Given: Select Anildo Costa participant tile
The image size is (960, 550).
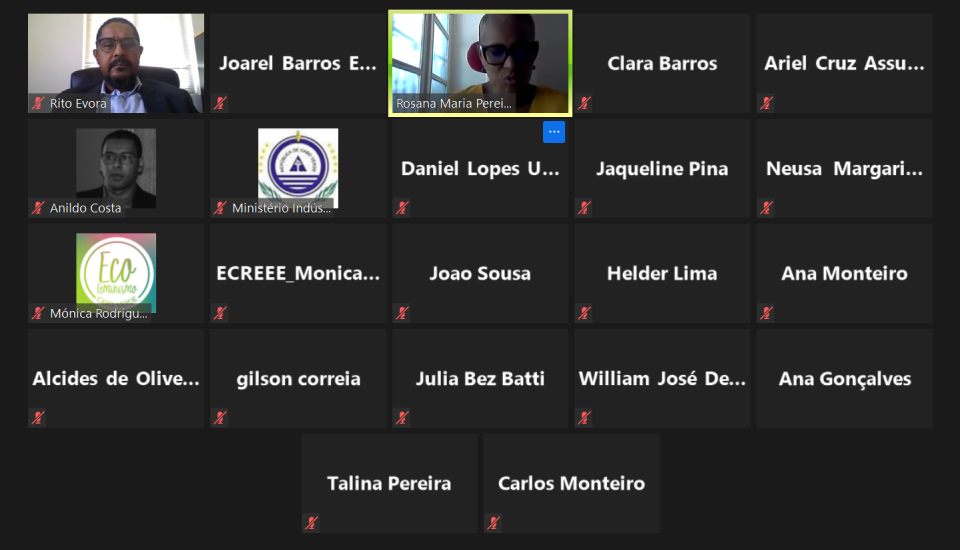Looking at the screenshot, I should (116, 168).
